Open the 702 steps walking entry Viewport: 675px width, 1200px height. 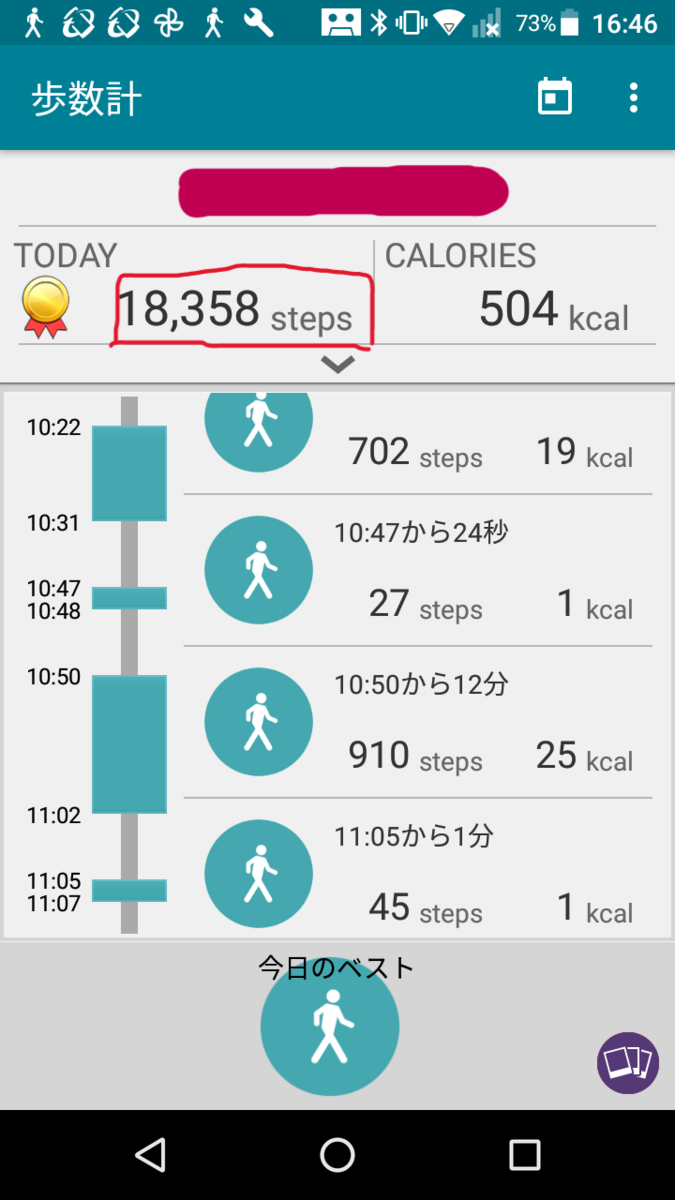tap(418, 443)
